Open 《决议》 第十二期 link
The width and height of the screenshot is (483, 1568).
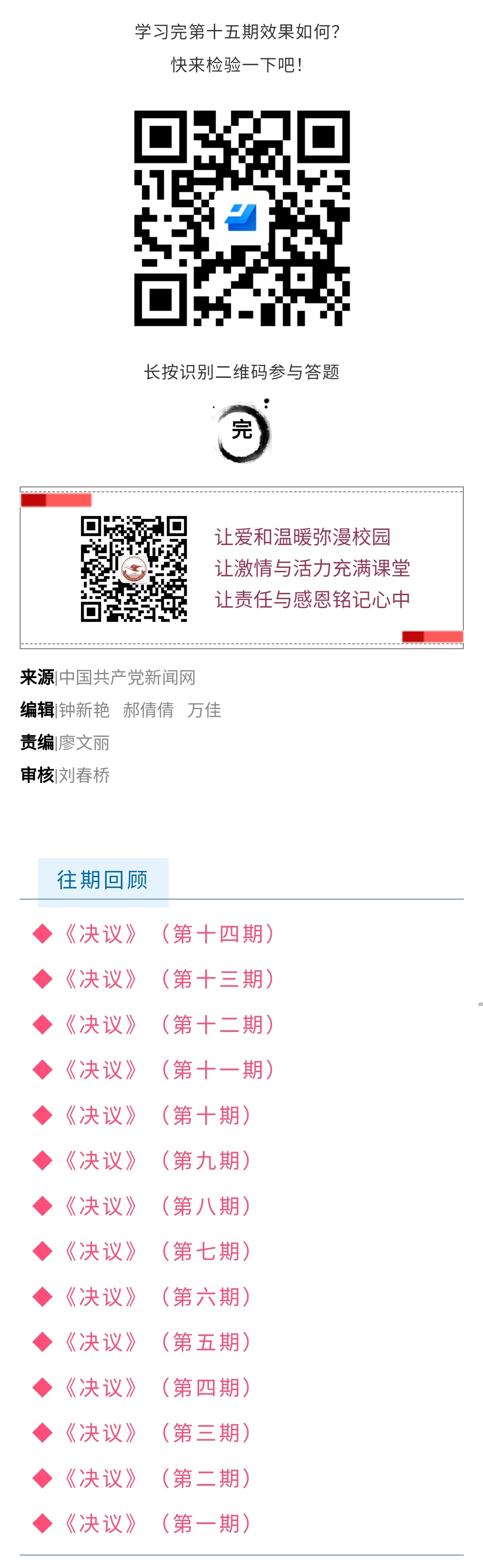[x=169, y=1024]
